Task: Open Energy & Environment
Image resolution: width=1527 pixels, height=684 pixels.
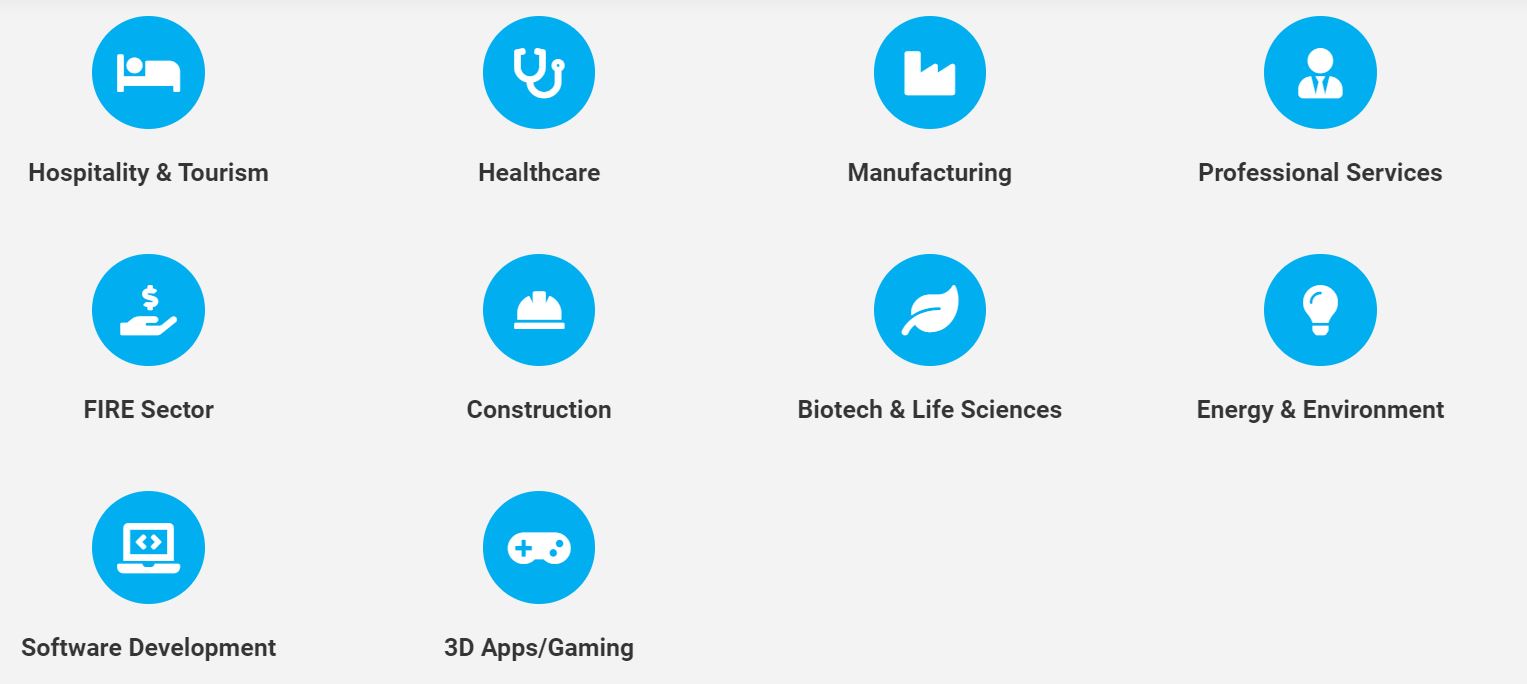Action: click(x=1320, y=310)
